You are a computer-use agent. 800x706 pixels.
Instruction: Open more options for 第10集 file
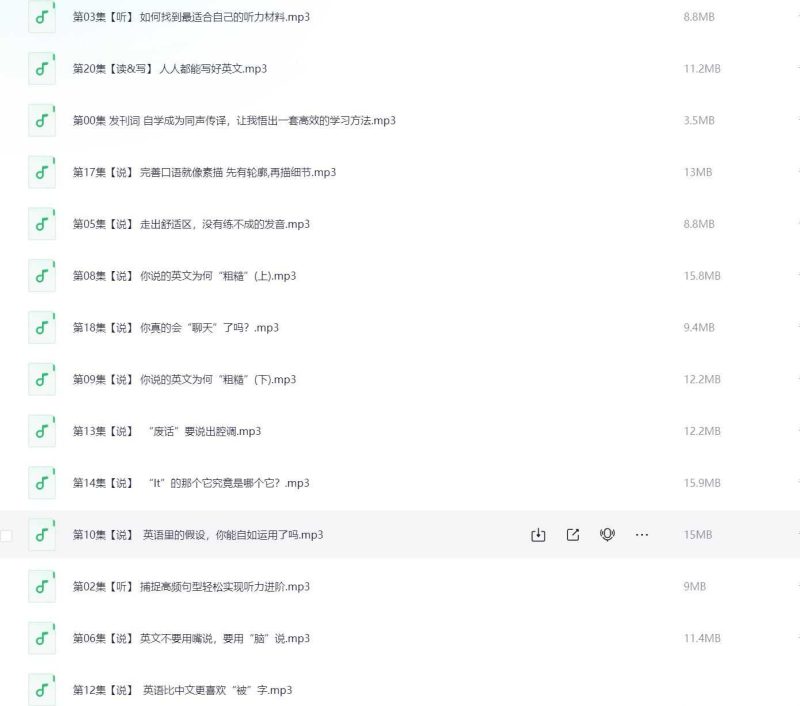pyautogui.click(x=642, y=535)
